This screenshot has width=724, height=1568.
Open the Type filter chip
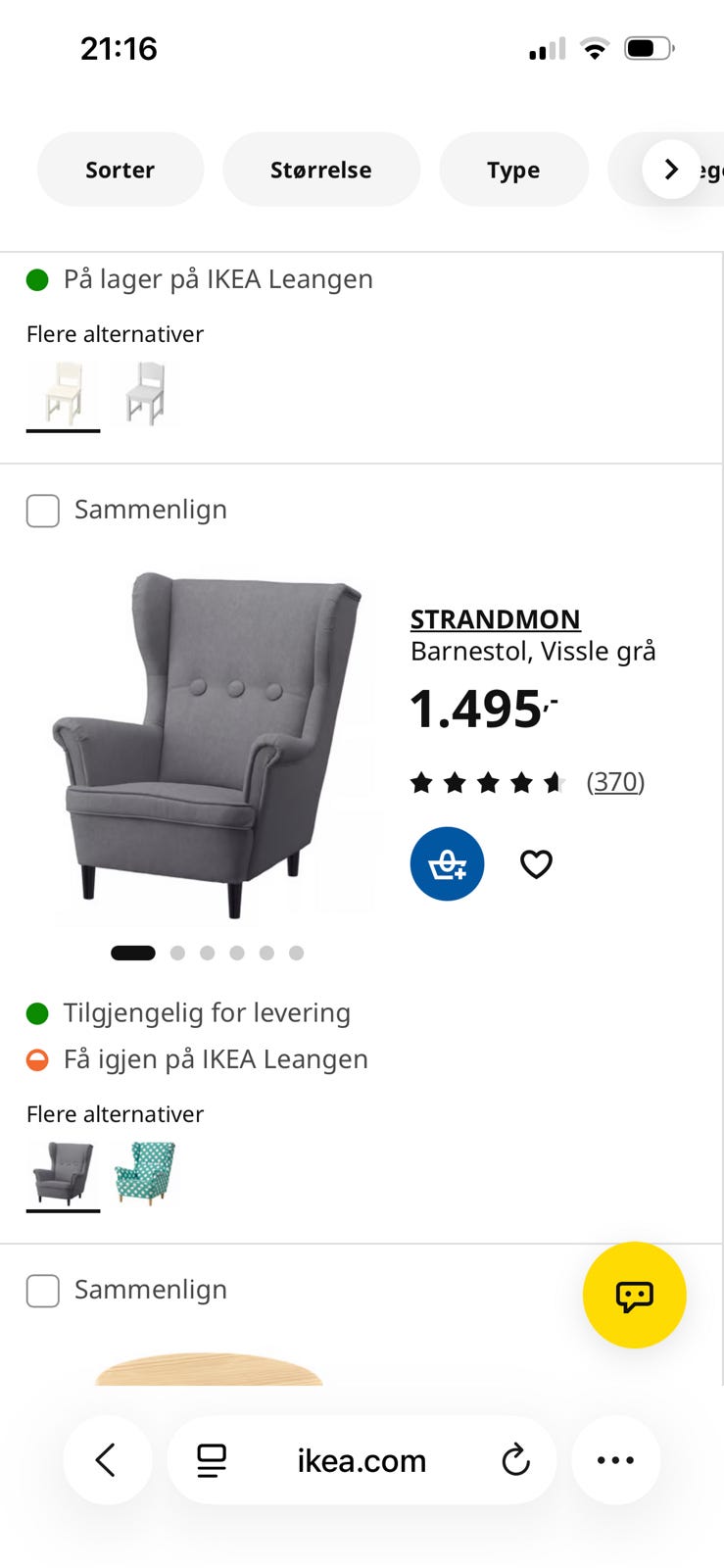[x=513, y=170]
